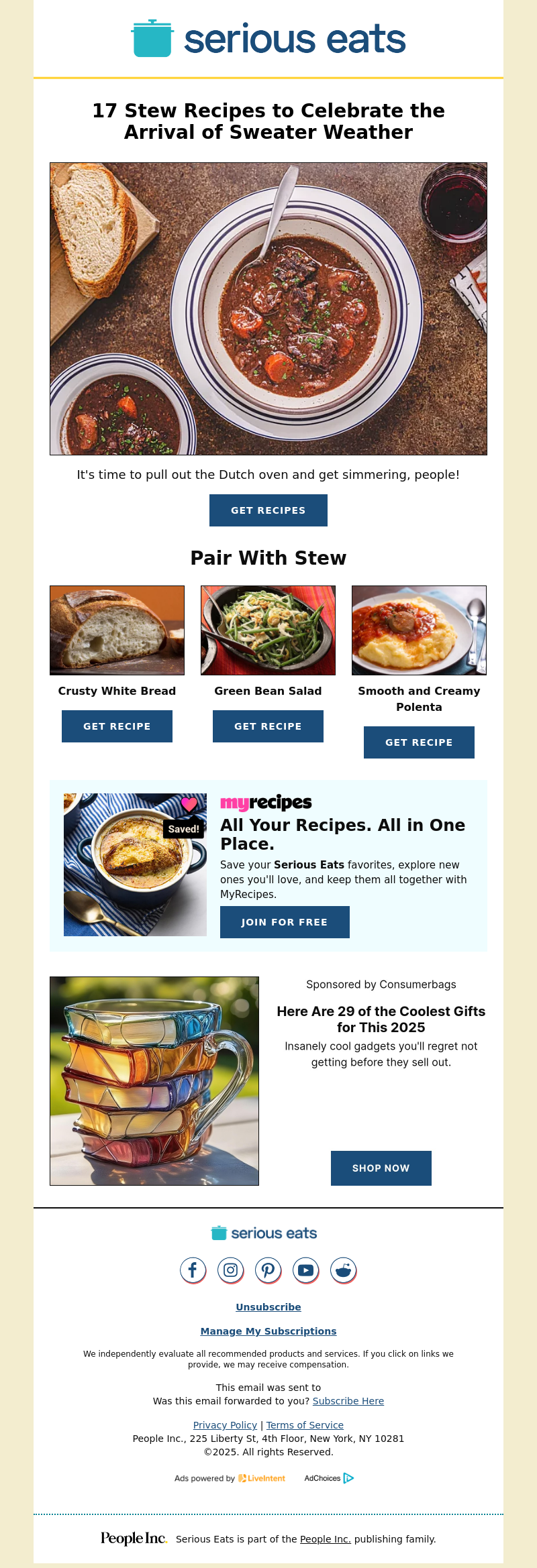537x1568 pixels.
Task: Tap Shop Now in Consumerbags ad
Action: click(x=381, y=1168)
